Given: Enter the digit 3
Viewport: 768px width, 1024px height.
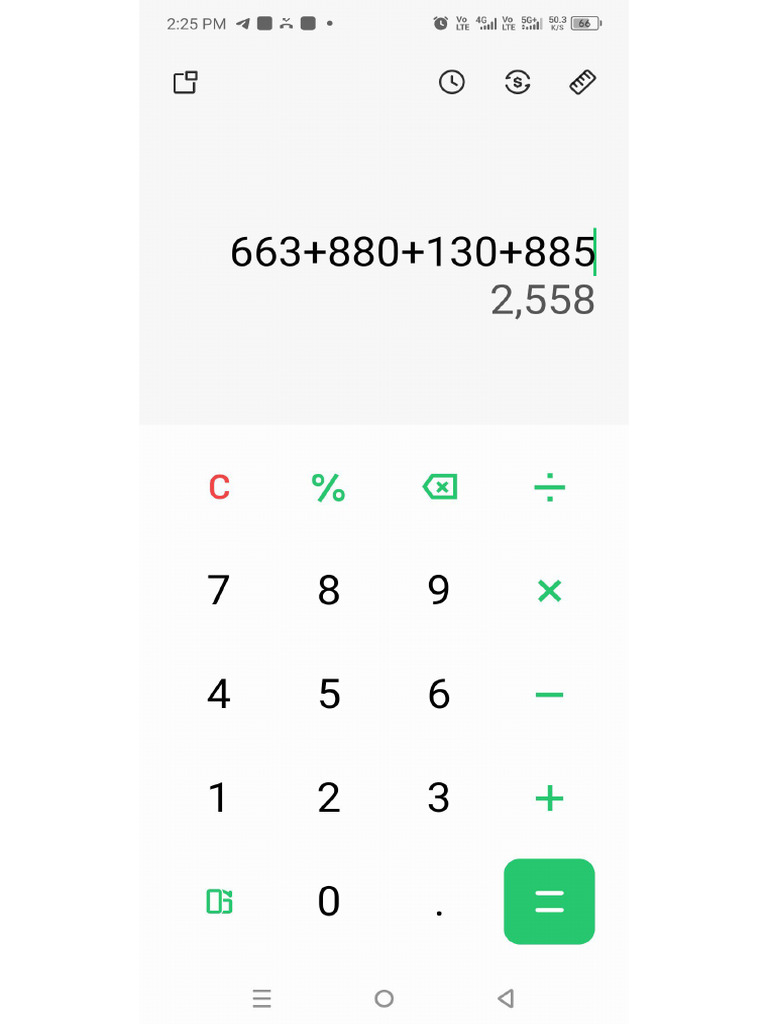Looking at the screenshot, I should (x=439, y=798).
